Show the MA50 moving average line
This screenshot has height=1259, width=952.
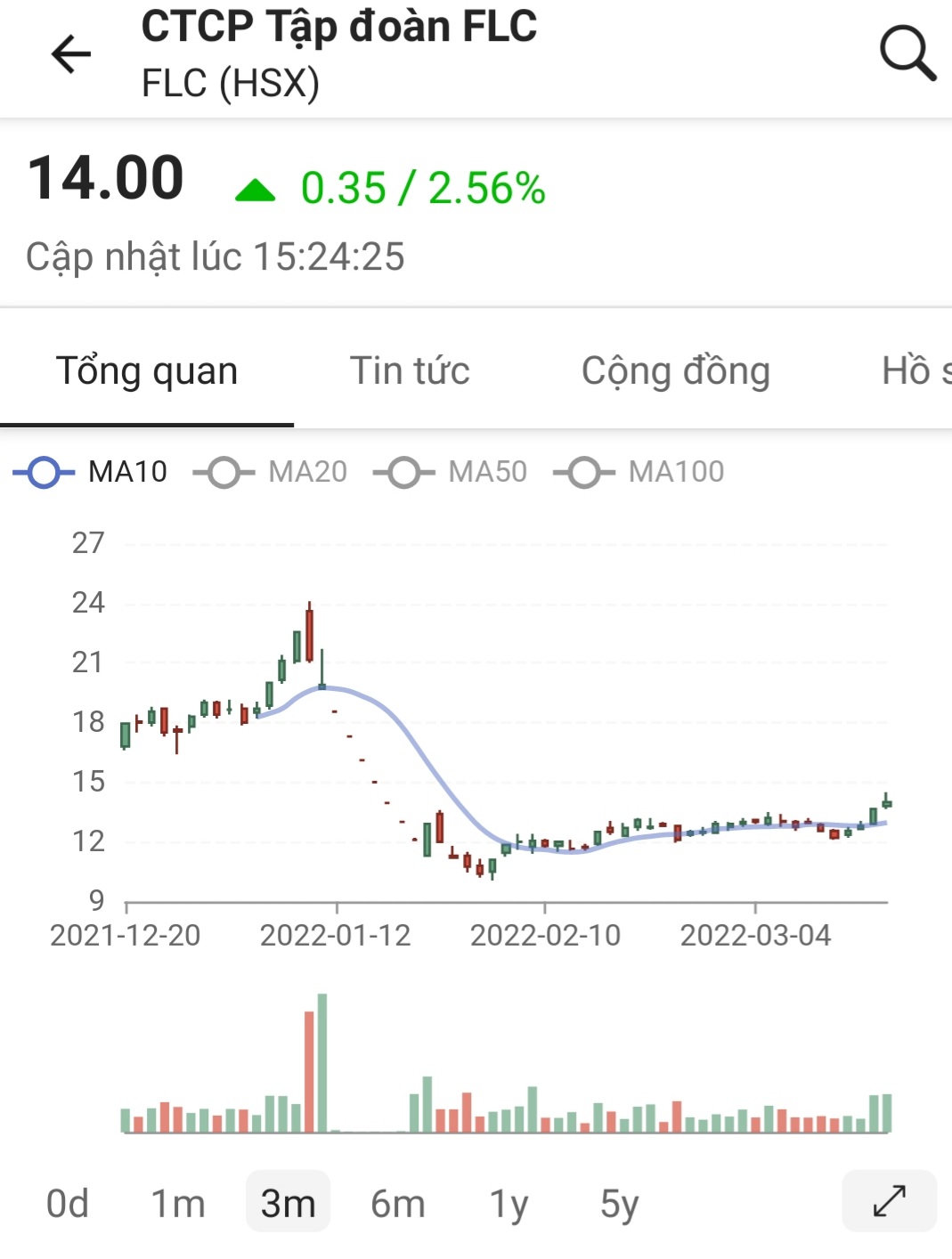tap(451, 472)
